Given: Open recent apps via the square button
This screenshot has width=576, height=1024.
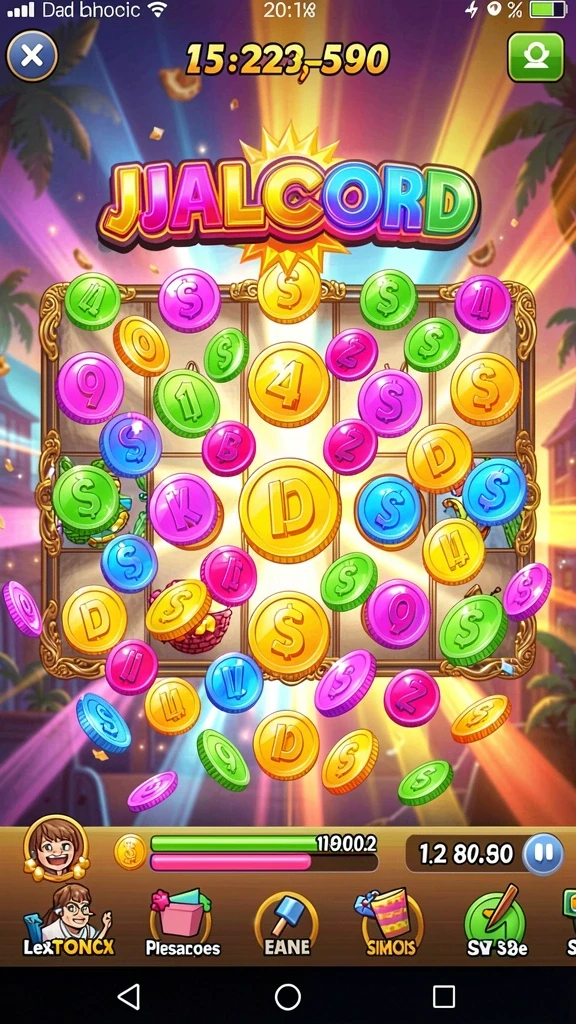Looking at the screenshot, I should click(x=444, y=997).
